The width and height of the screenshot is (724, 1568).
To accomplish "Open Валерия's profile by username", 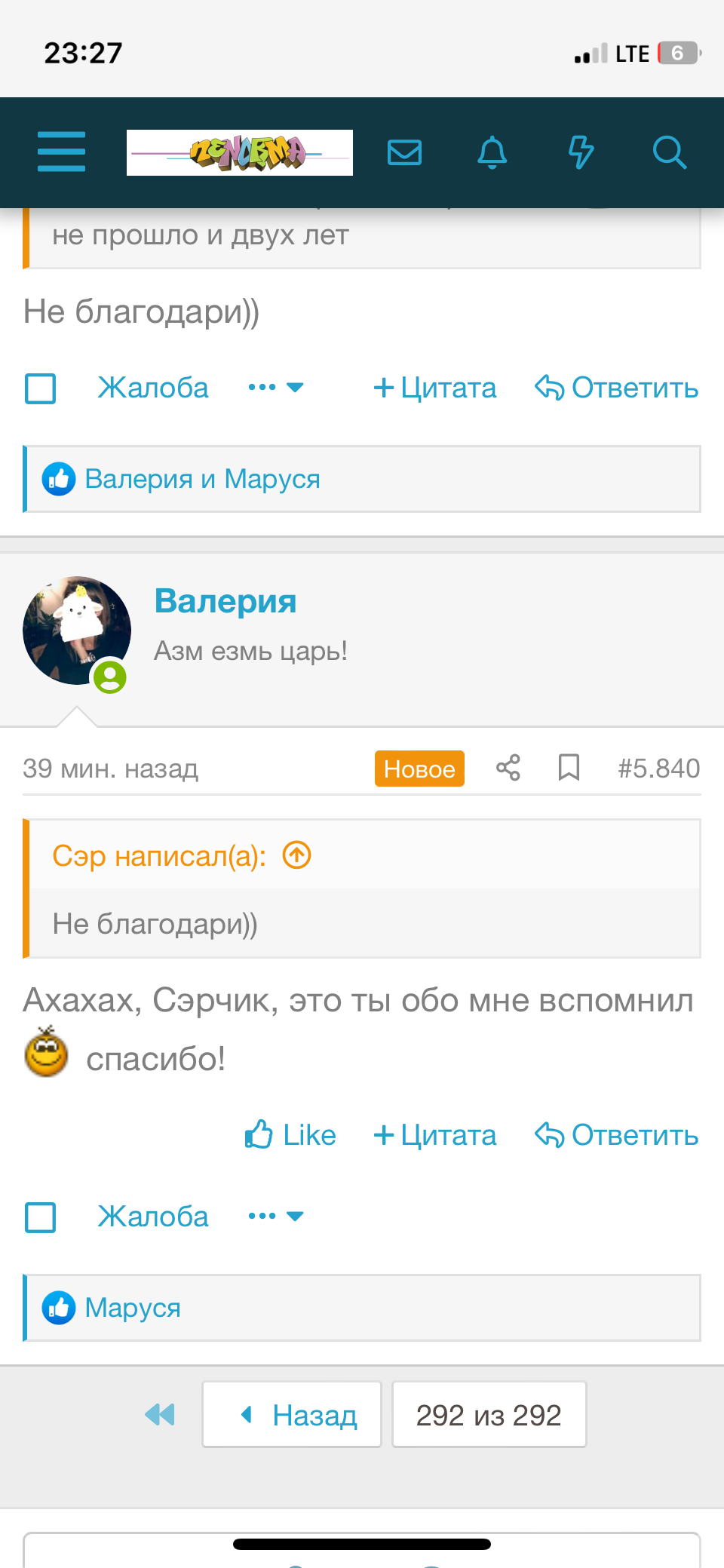I will point(225,601).
